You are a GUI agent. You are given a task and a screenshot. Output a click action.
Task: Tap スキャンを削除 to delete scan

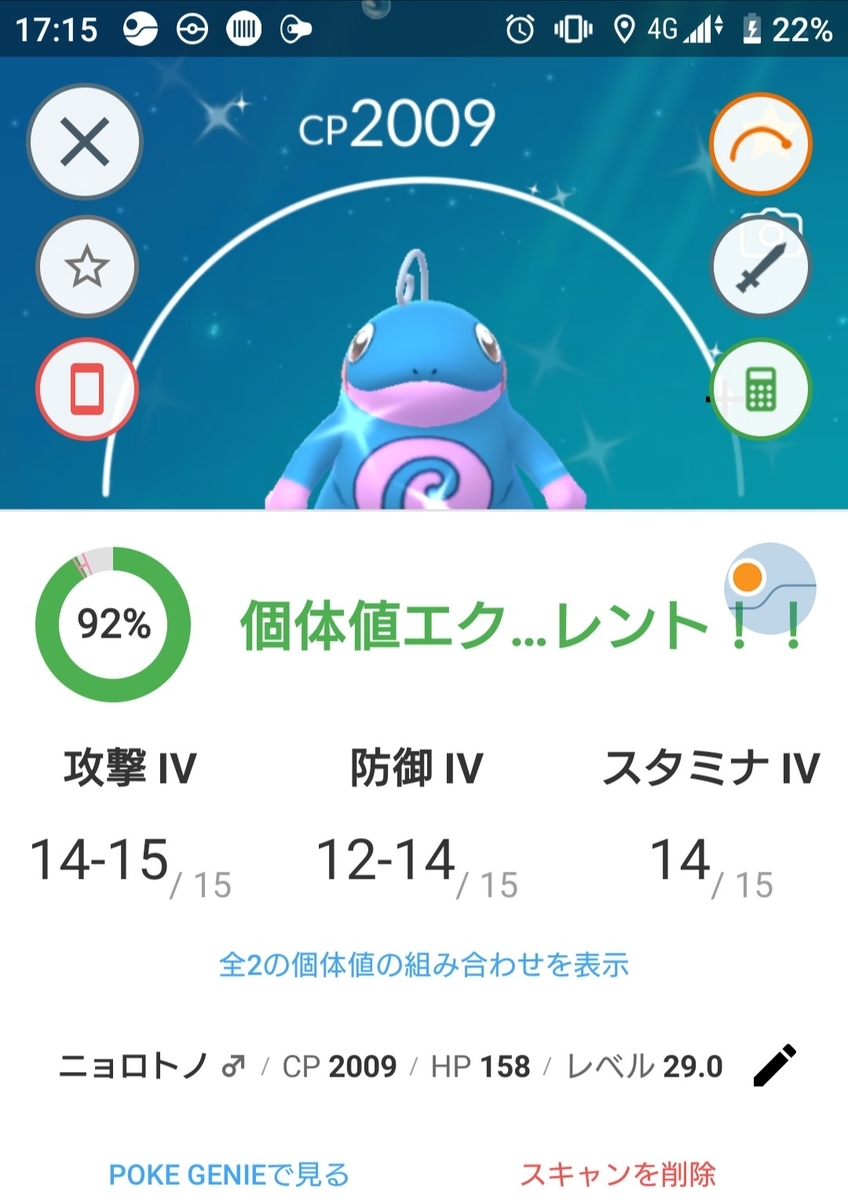click(619, 1171)
